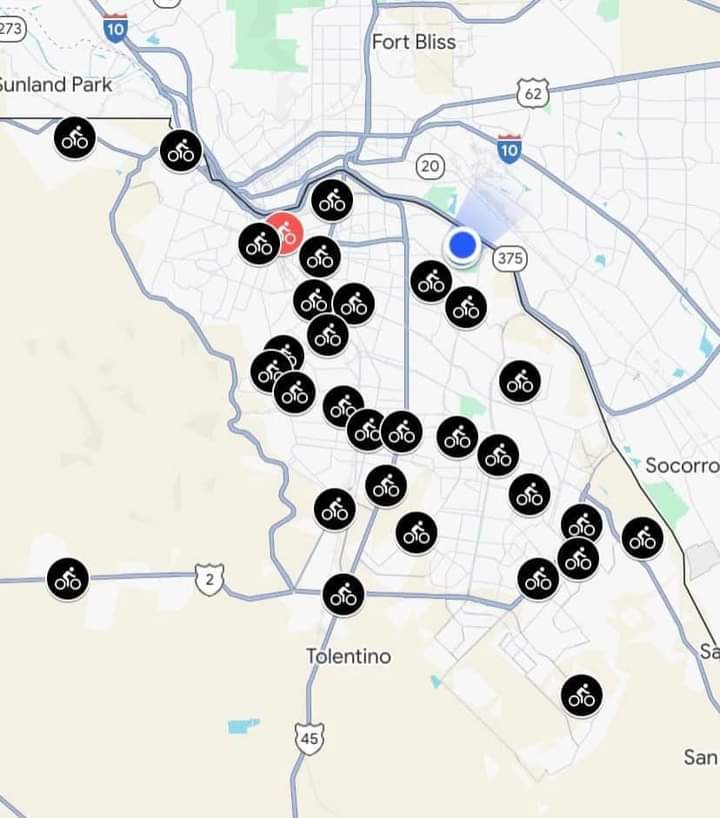Screen dimensions: 720x818
Task: Select the bike marker nearest Socorro label
Action: click(x=642, y=538)
